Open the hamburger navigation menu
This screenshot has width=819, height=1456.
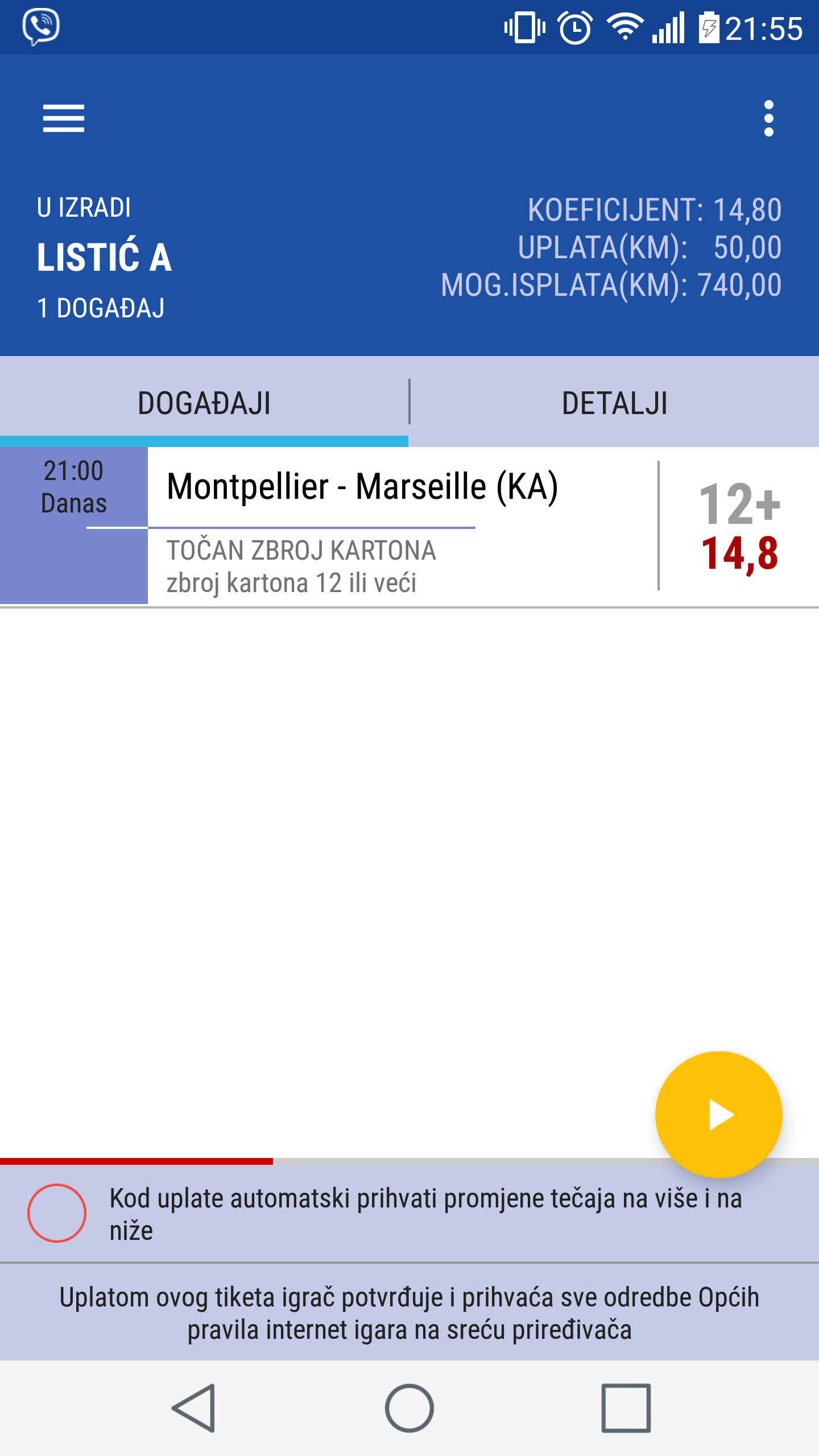[x=64, y=118]
